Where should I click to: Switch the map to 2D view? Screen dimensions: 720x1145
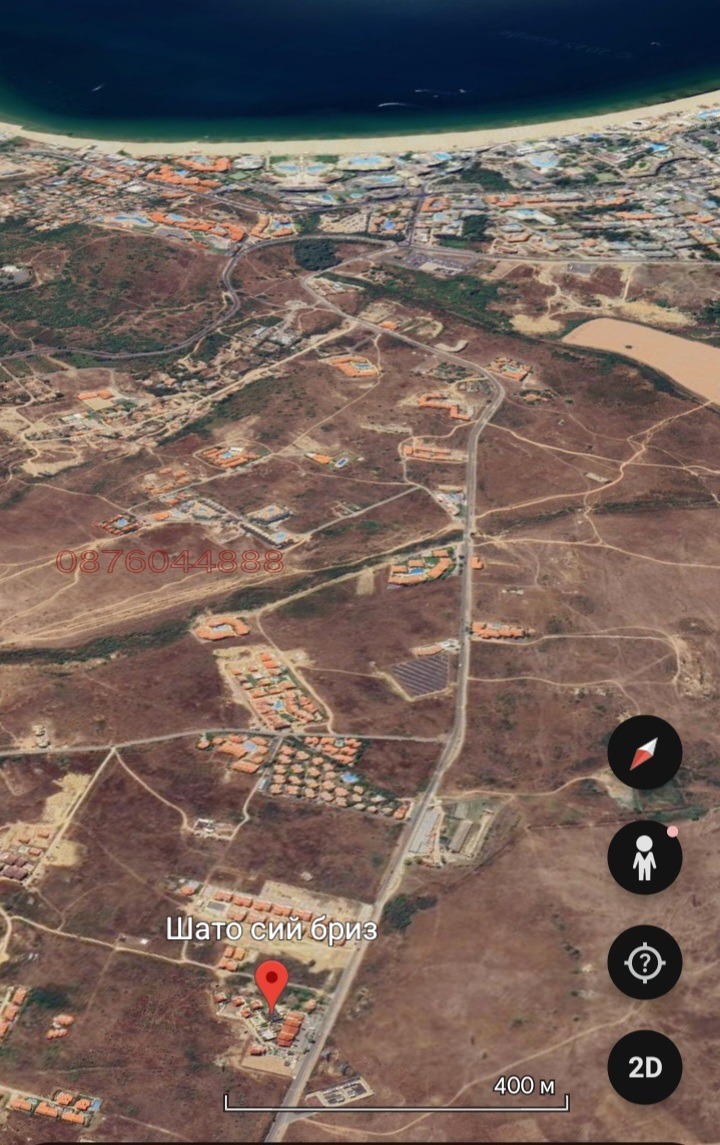pyautogui.click(x=645, y=1067)
